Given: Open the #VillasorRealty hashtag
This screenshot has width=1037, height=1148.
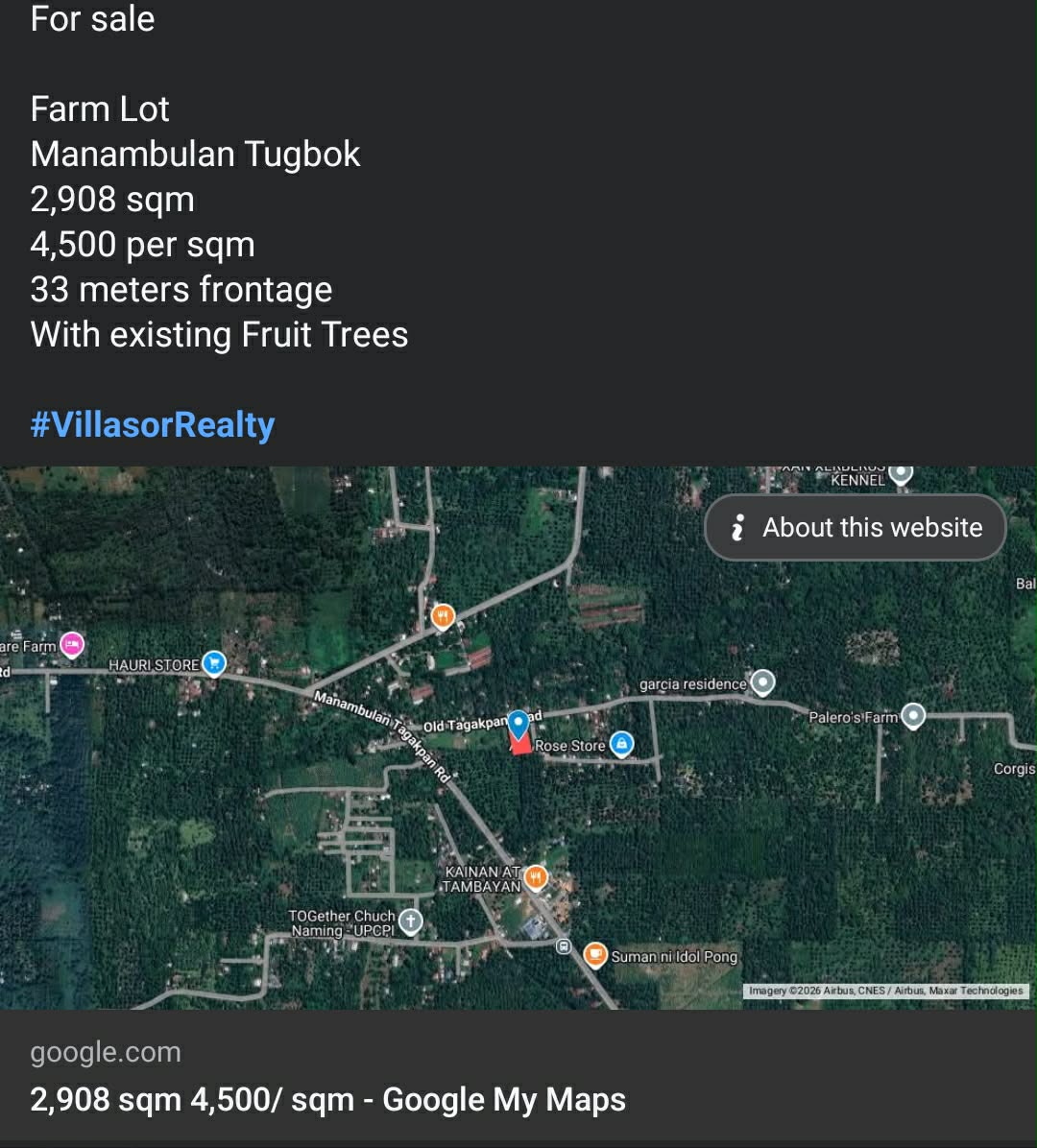Looking at the screenshot, I should [153, 424].
